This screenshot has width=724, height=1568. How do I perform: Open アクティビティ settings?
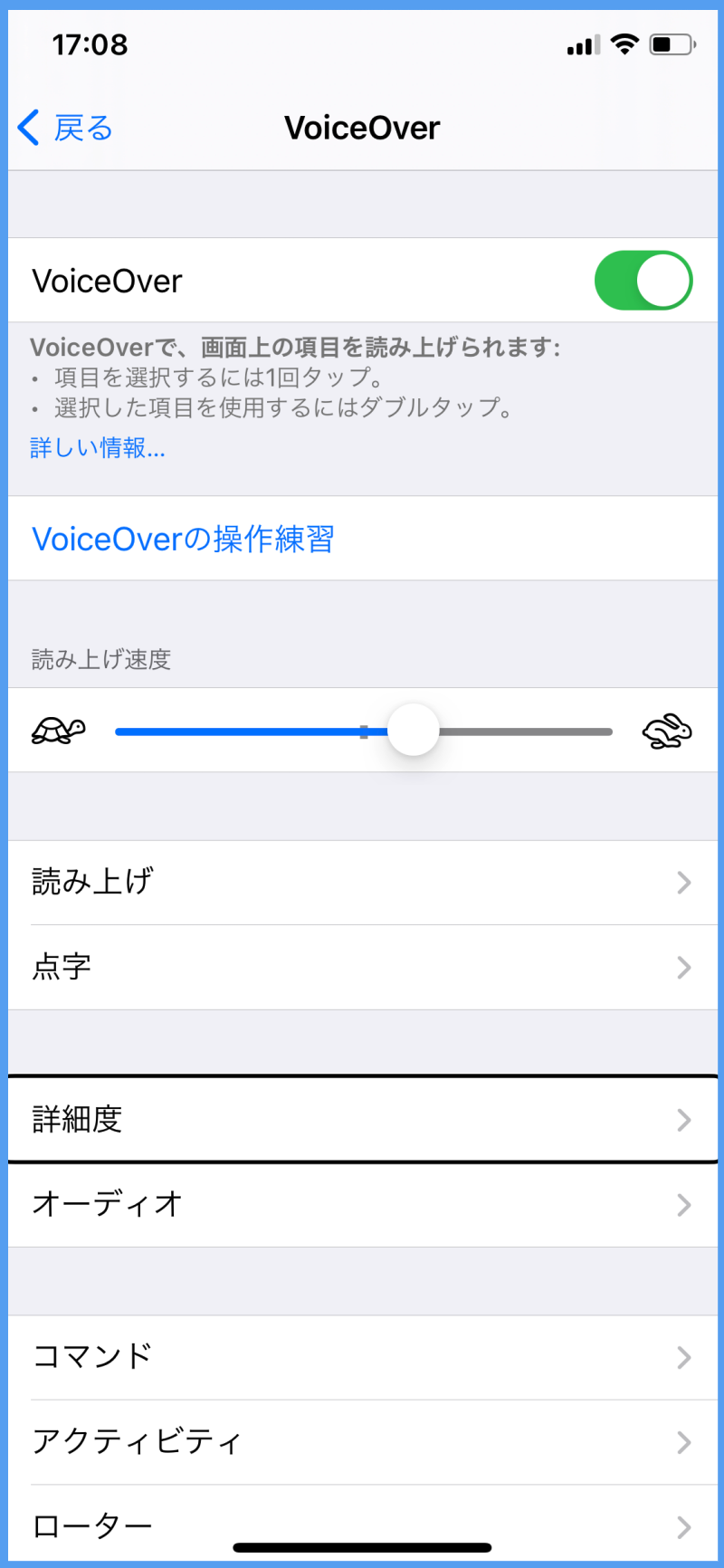coord(362,1442)
